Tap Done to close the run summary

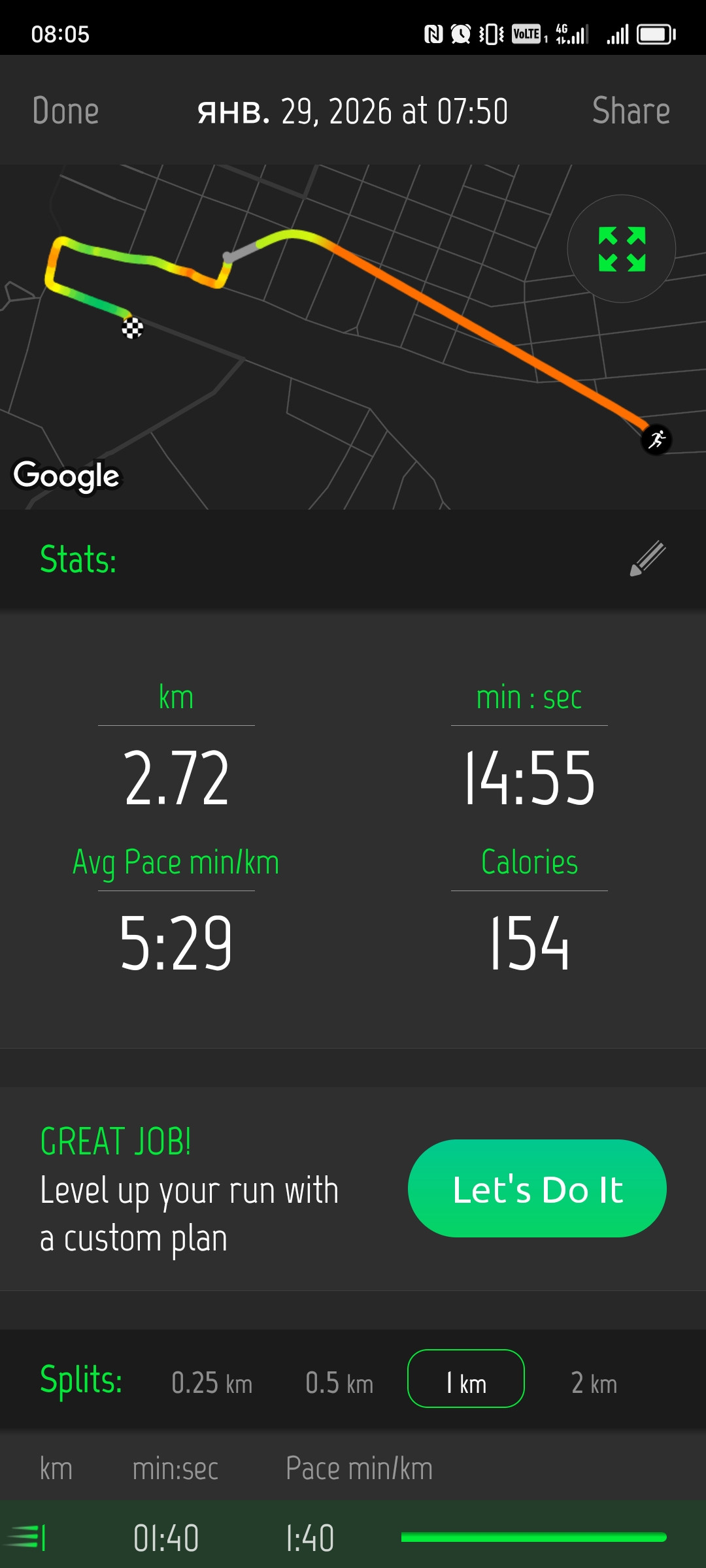pyautogui.click(x=65, y=111)
